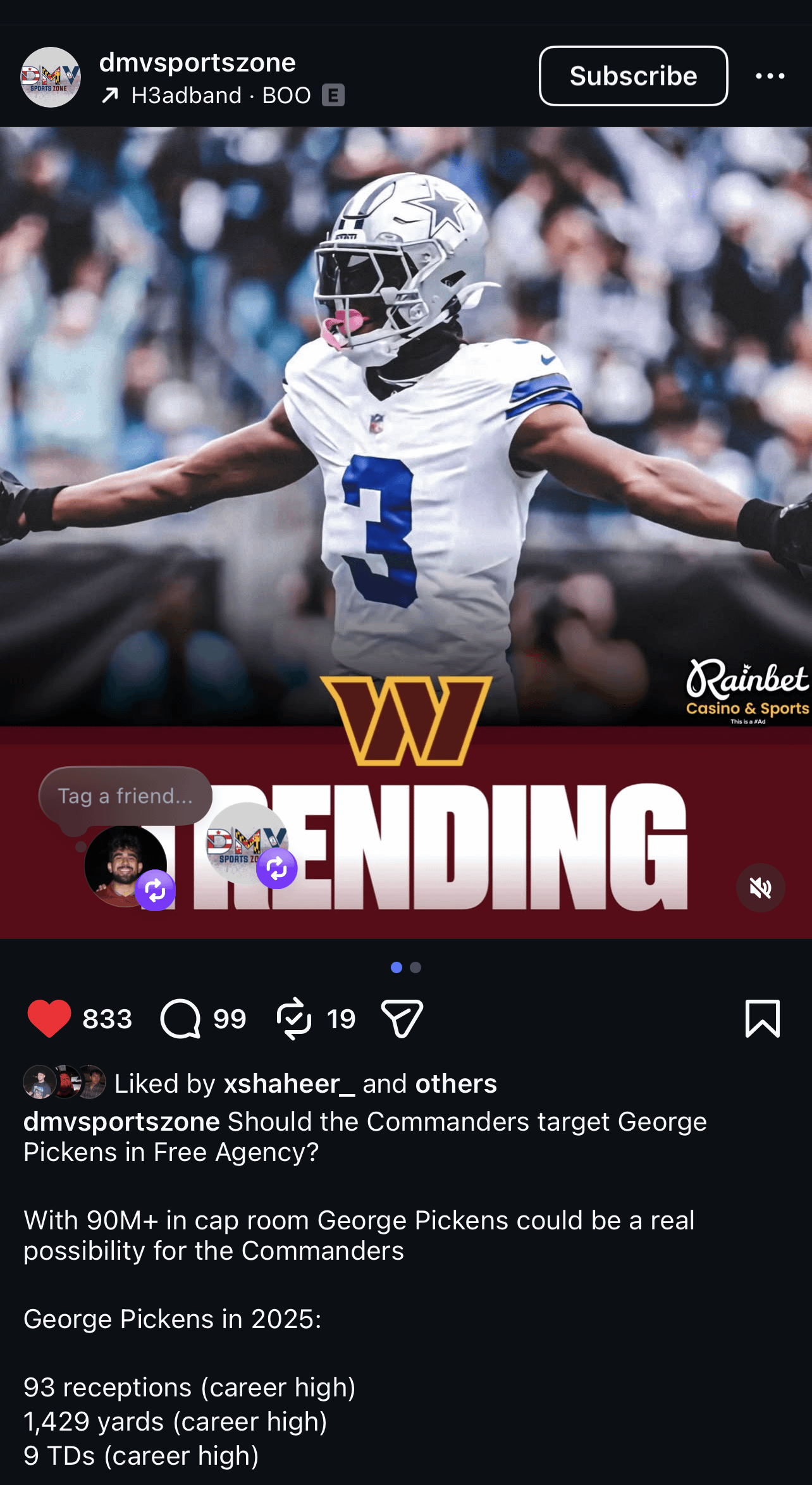Open the H3adband · BOO audio link
The image size is (812, 1485).
click(221, 96)
